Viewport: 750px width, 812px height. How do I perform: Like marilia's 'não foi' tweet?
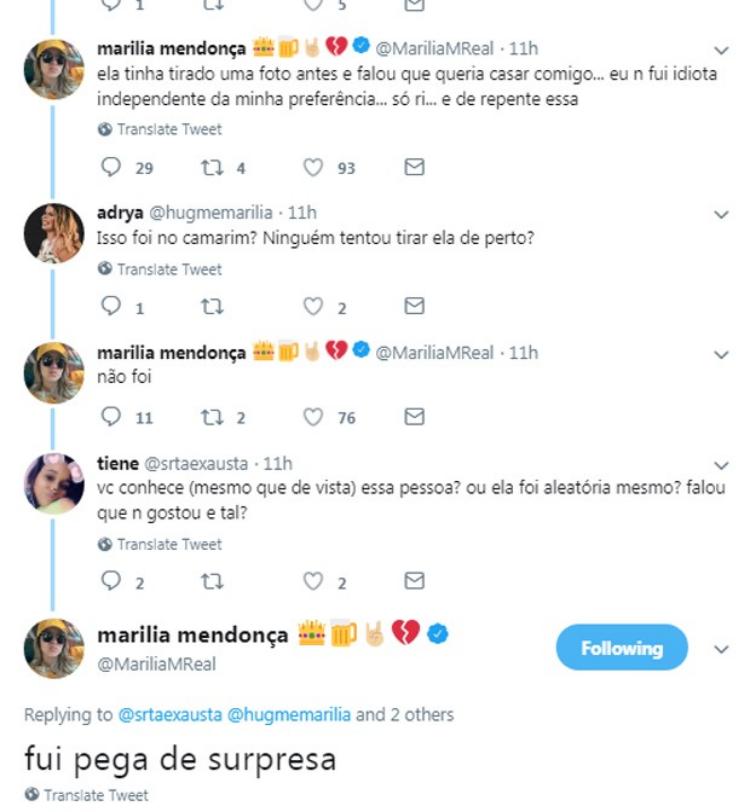click(315, 417)
